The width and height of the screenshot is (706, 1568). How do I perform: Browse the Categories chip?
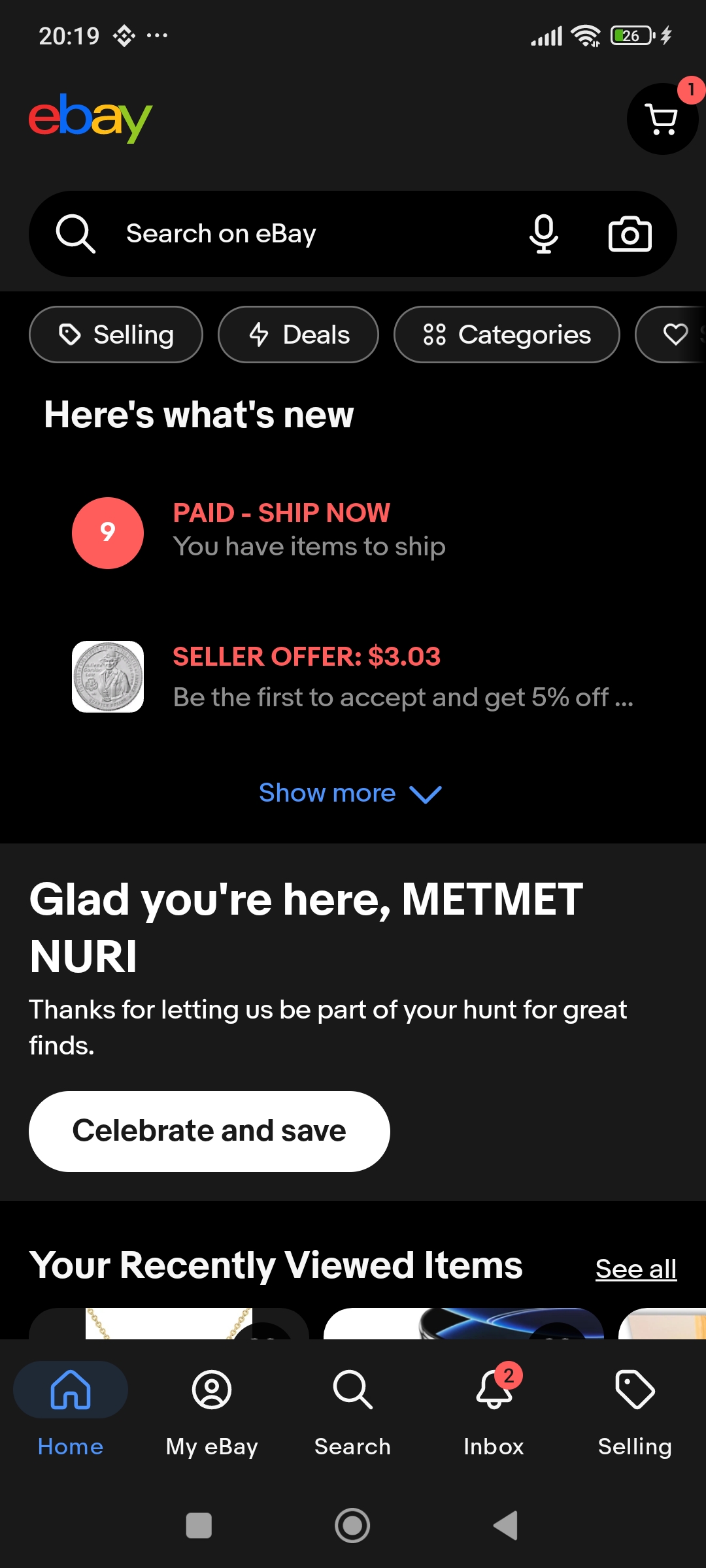point(507,335)
